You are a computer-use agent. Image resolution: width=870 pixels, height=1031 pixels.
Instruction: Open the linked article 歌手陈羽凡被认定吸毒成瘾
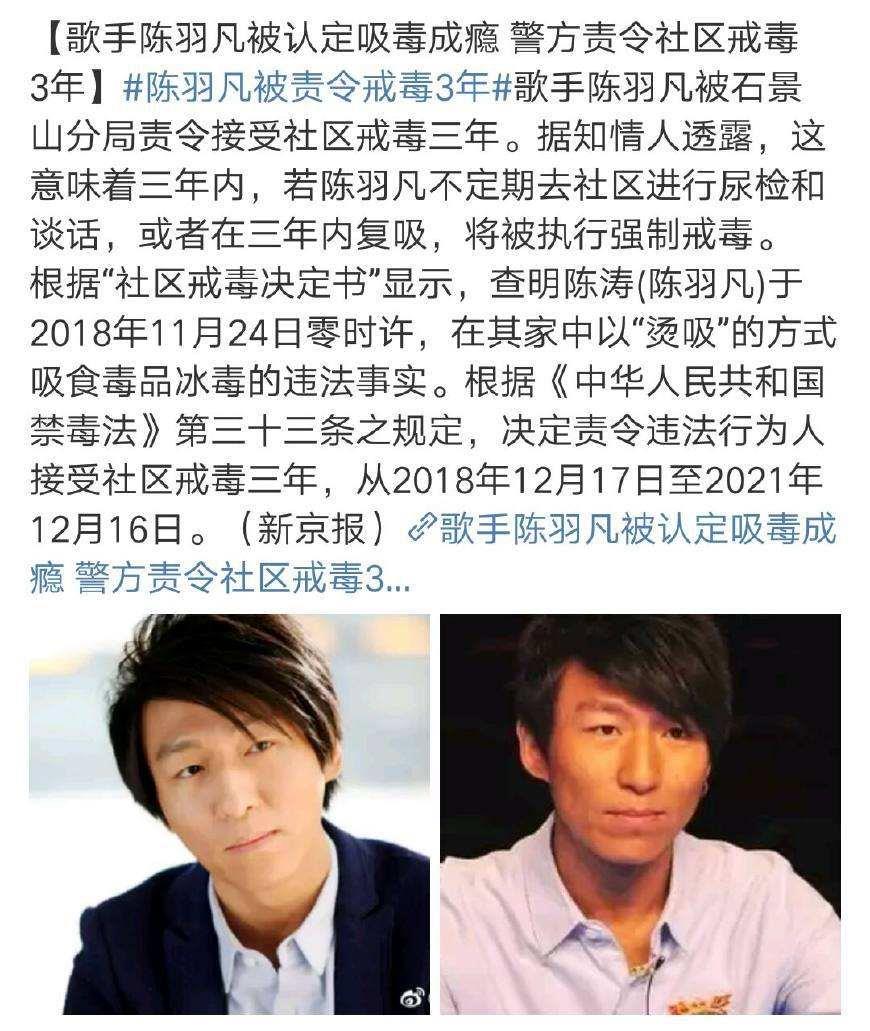[620, 527]
